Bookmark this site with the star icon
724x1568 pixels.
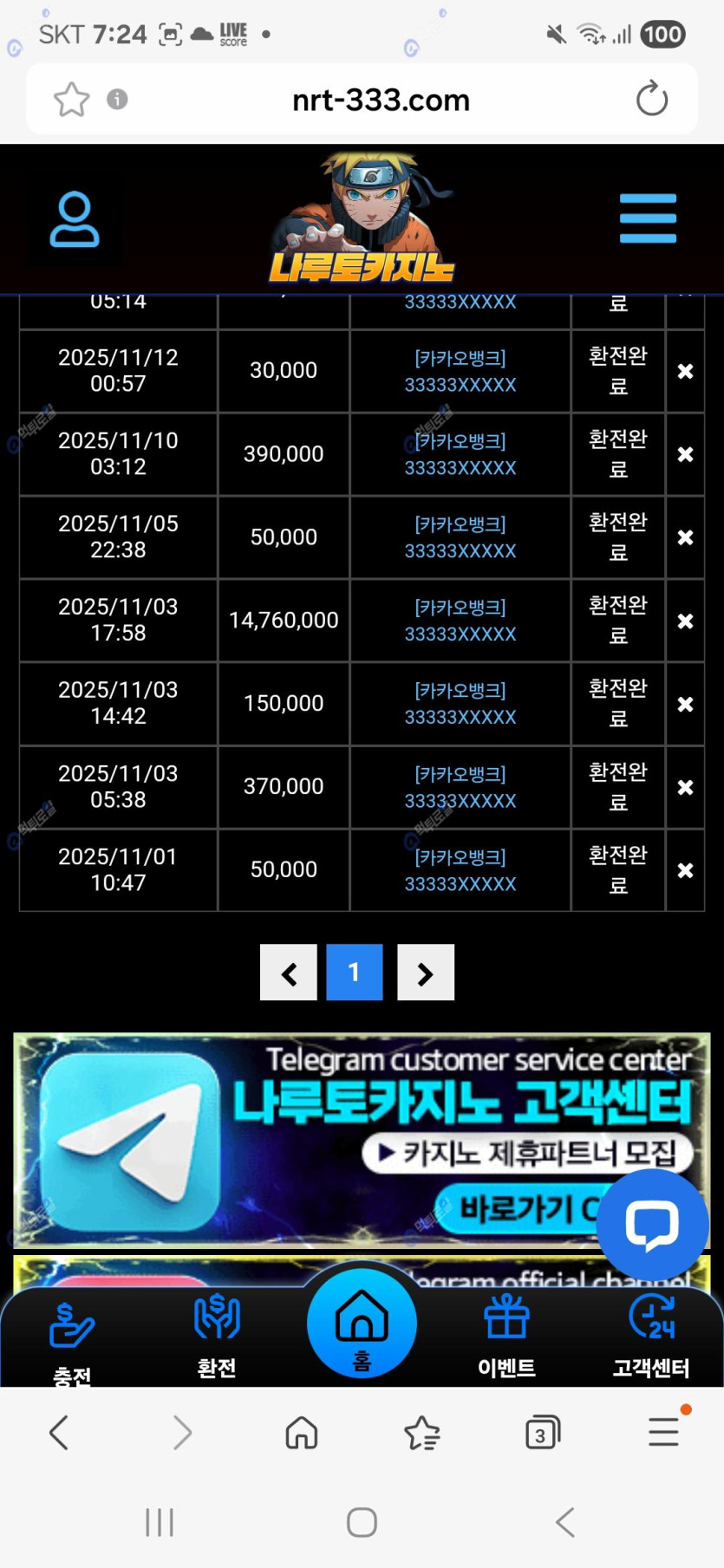71,100
